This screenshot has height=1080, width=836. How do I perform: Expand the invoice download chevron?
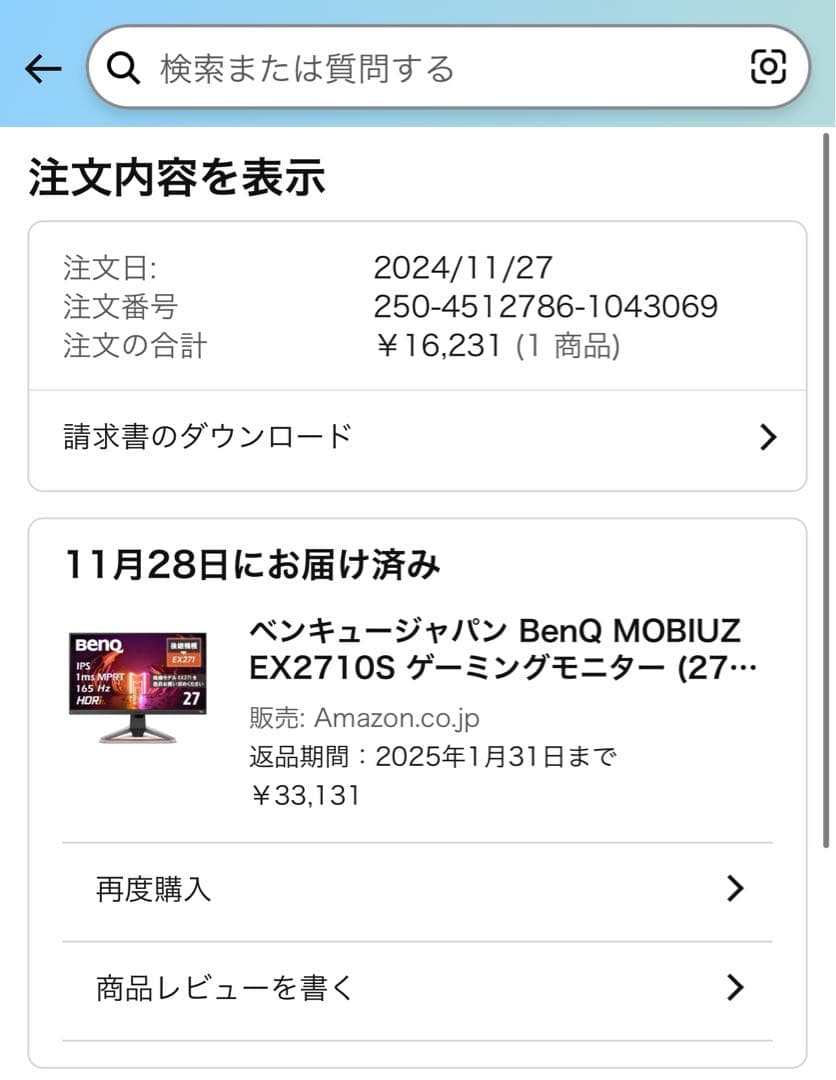pyautogui.click(x=767, y=437)
